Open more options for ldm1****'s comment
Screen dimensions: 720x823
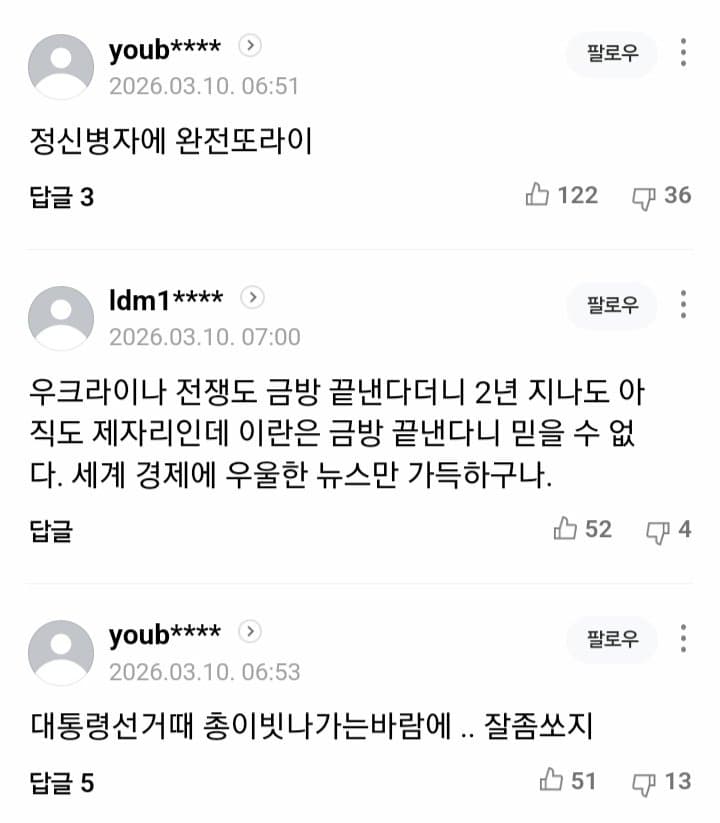pos(683,305)
